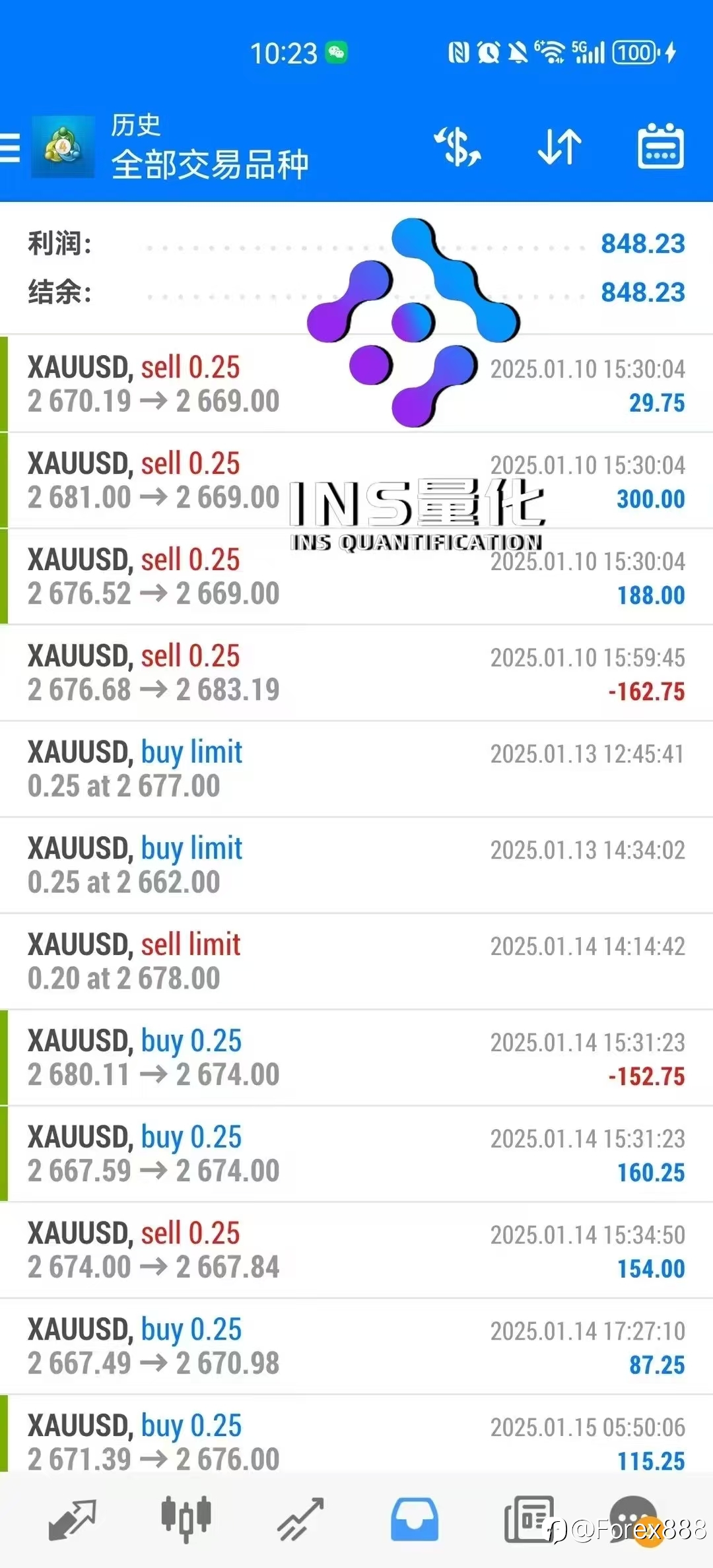This screenshot has height=1568, width=713.
Task: Open the calendar date range picker
Action: tap(660, 146)
